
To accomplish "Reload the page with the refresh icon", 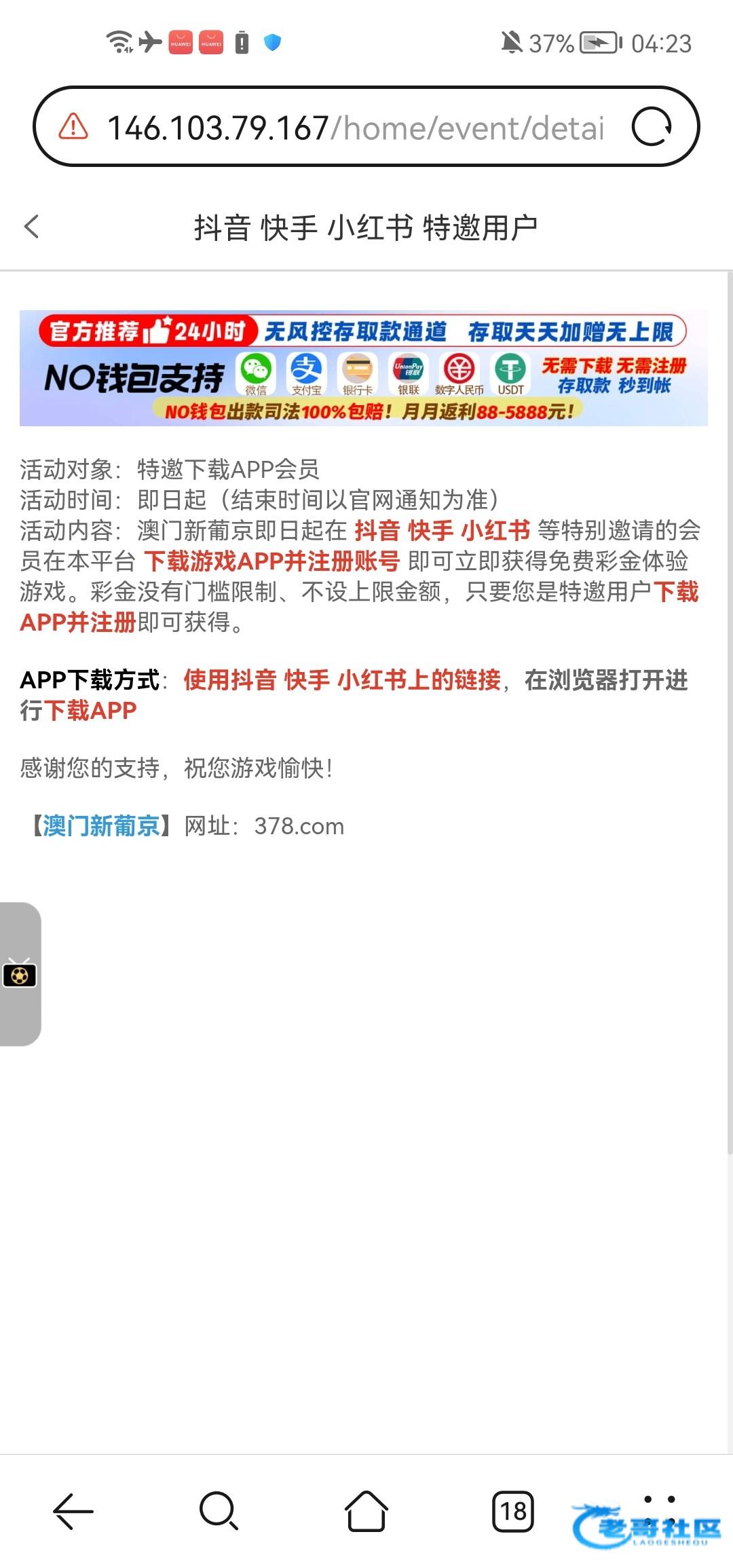I will tap(651, 127).
